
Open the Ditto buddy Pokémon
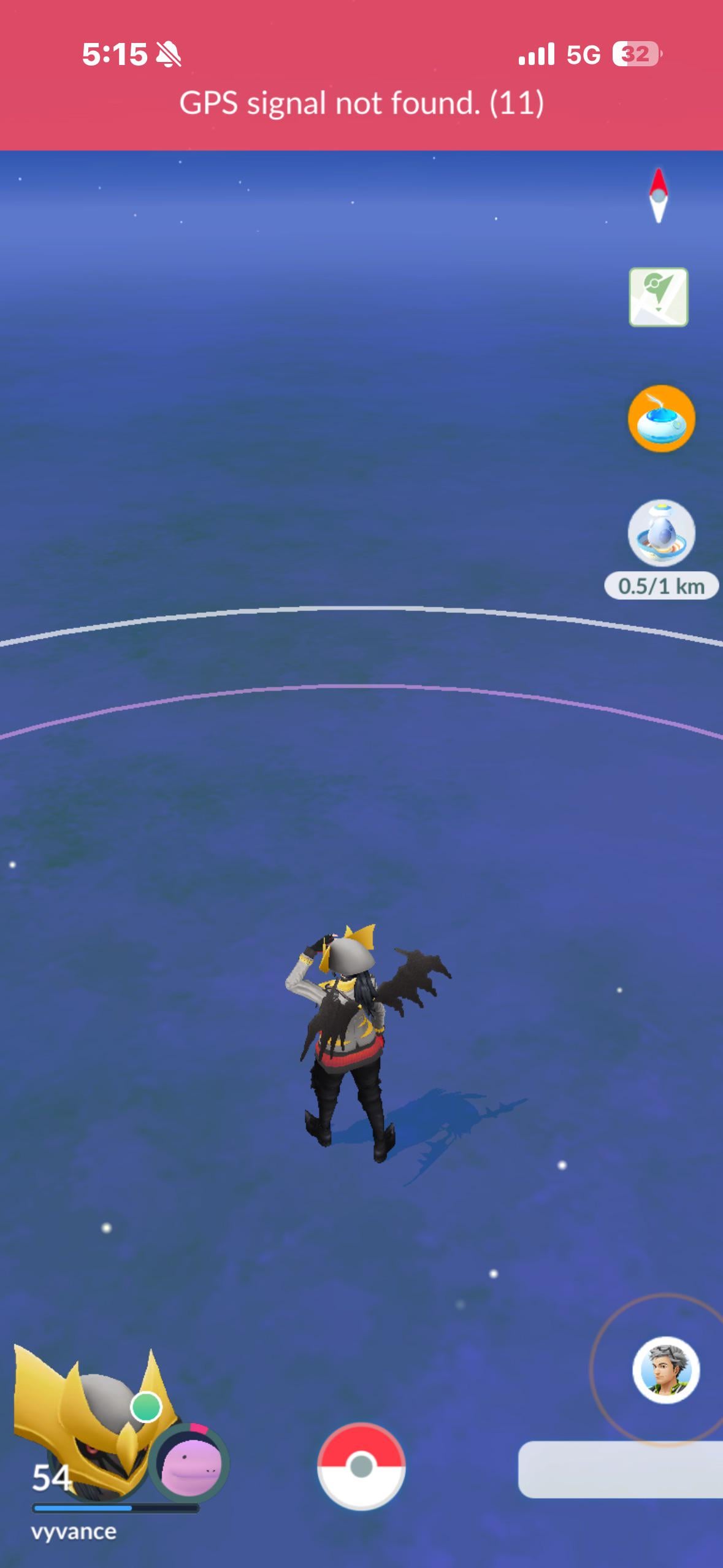[189, 1464]
